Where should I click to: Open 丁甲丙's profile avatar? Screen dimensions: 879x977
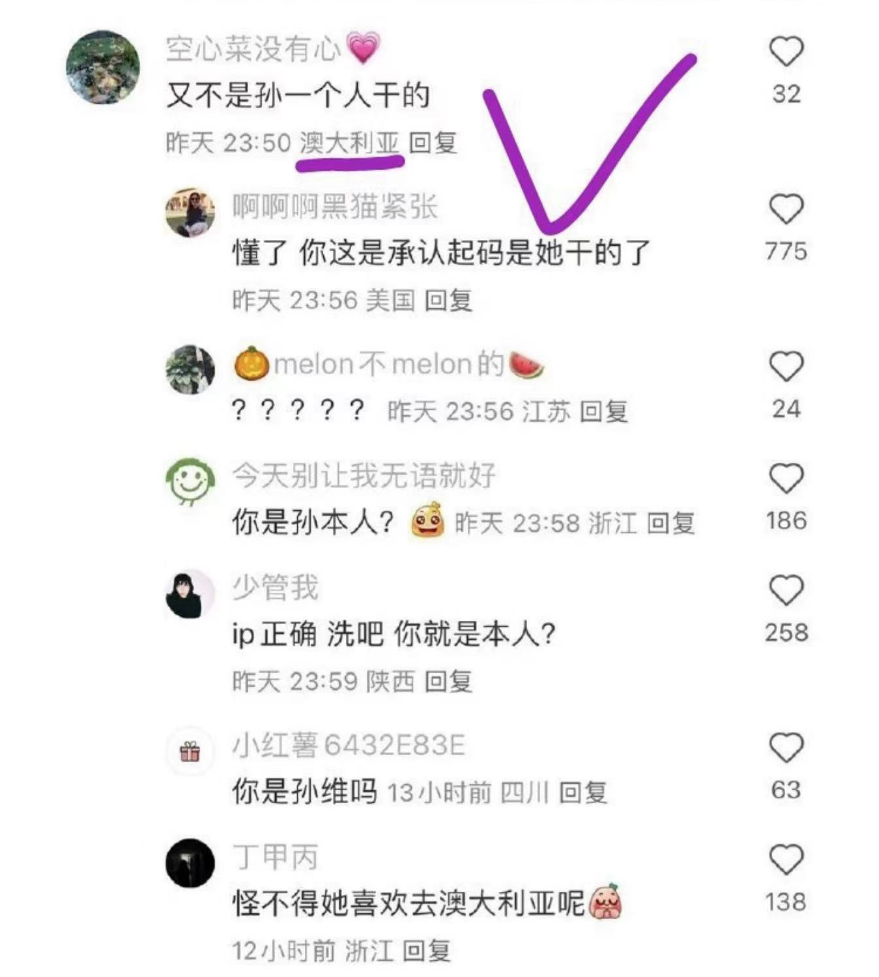[190, 863]
